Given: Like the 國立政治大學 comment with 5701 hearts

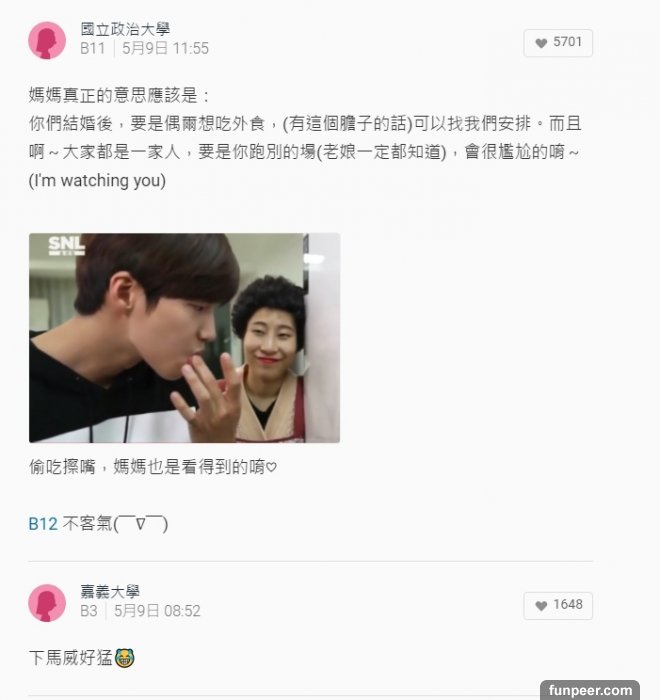Looking at the screenshot, I should tap(558, 43).
